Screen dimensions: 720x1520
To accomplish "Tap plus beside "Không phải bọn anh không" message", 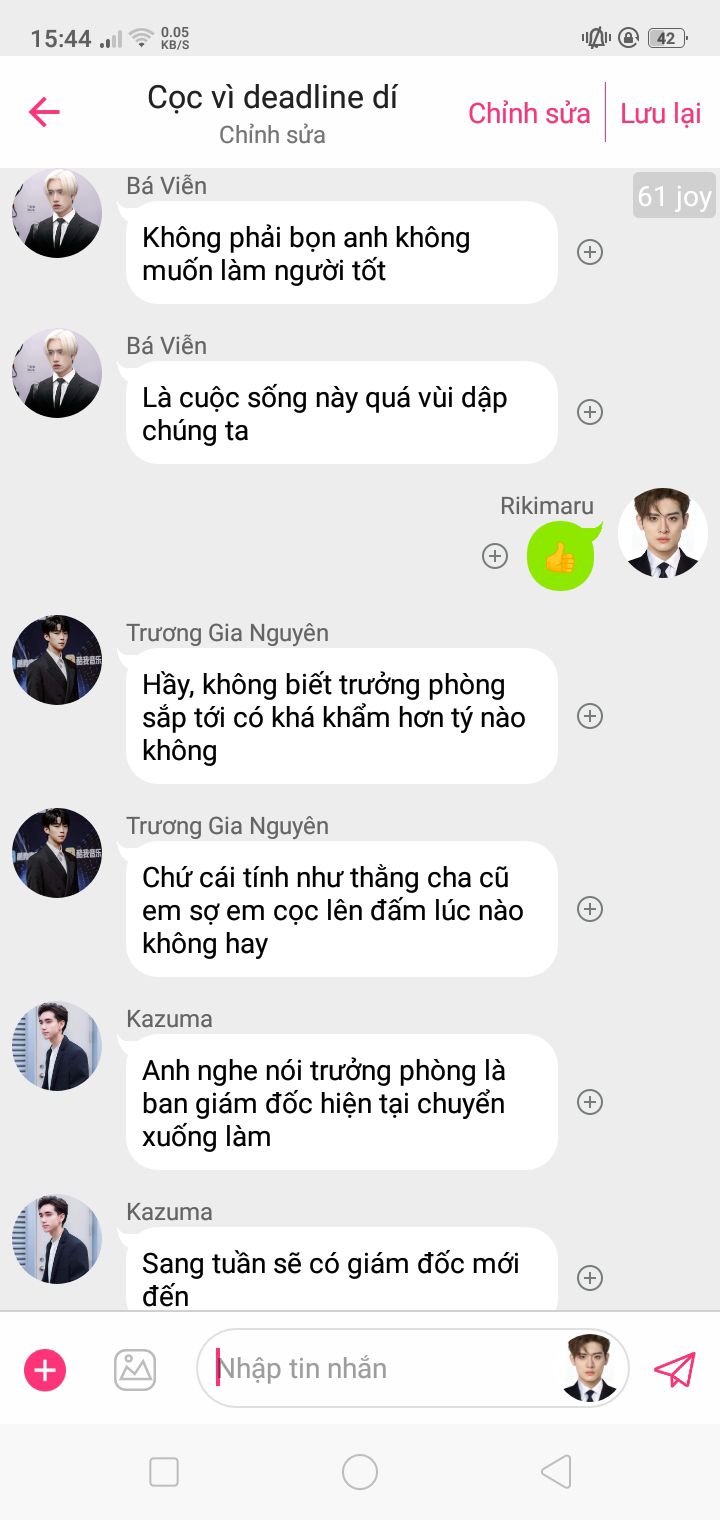I will point(590,252).
